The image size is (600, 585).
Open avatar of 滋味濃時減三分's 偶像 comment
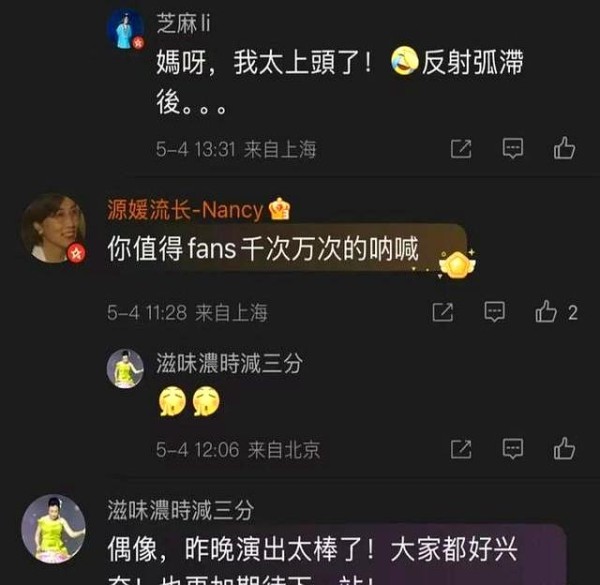click(x=53, y=528)
